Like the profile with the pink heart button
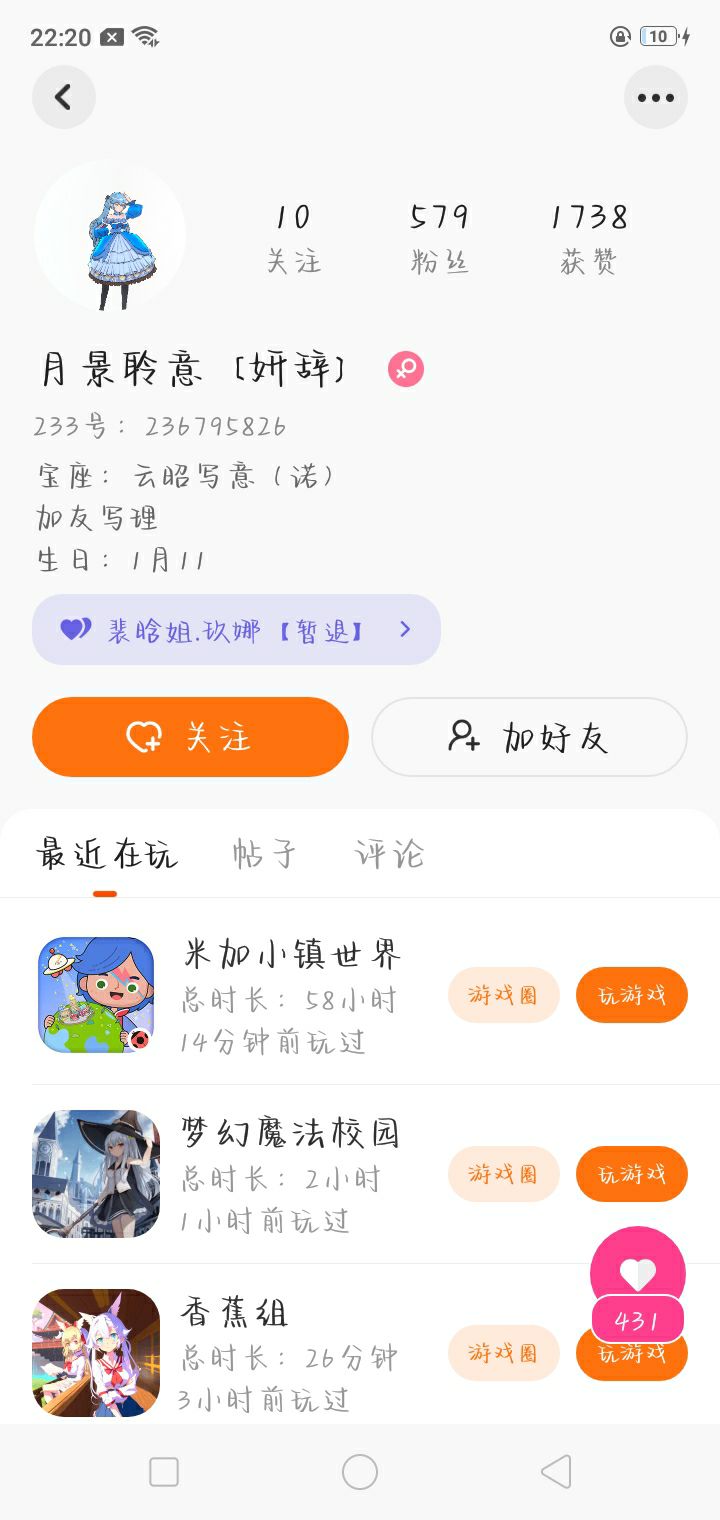 click(x=637, y=1272)
